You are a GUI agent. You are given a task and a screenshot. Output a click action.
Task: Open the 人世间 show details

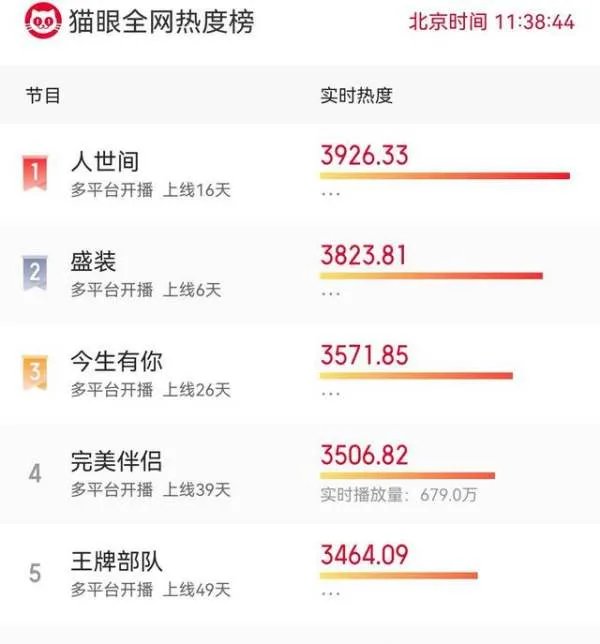105,161
